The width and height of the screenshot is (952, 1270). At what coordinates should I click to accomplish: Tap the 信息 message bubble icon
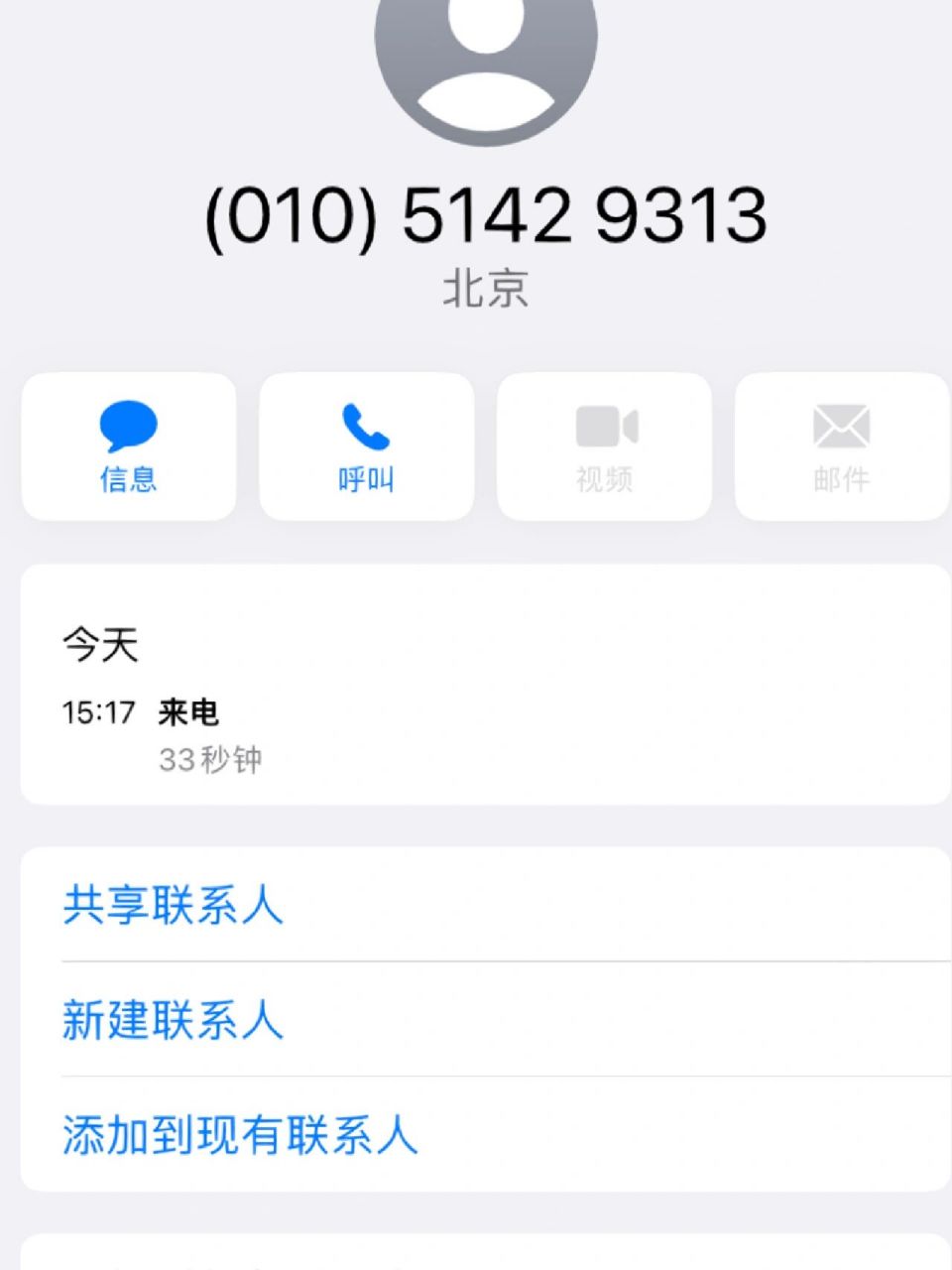pos(127,427)
